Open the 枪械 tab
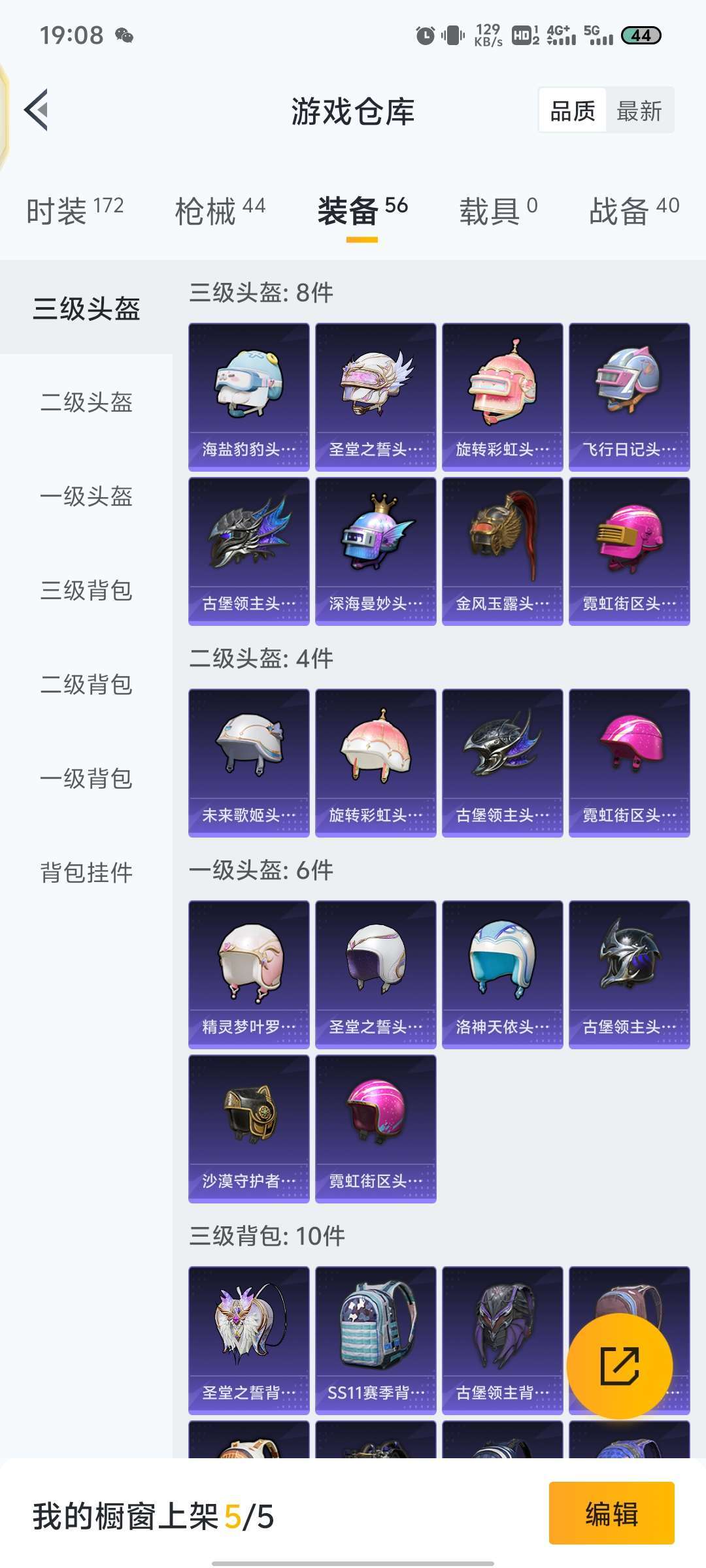The width and height of the screenshot is (706, 1568). [220, 211]
